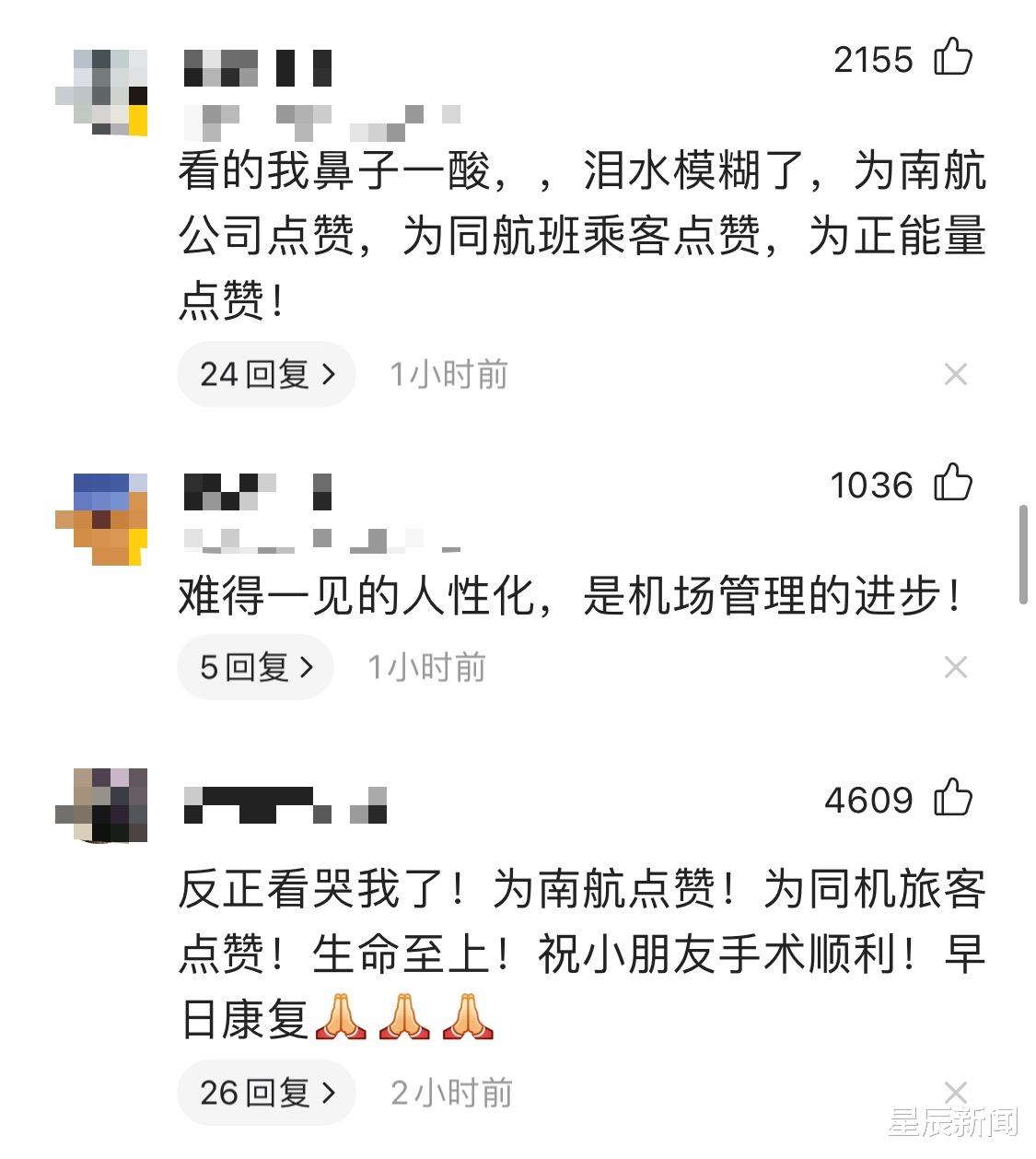Screen dimensions: 1036x1159
Task: Dismiss the second comment using its X icon
Action: tap(957, 666)
